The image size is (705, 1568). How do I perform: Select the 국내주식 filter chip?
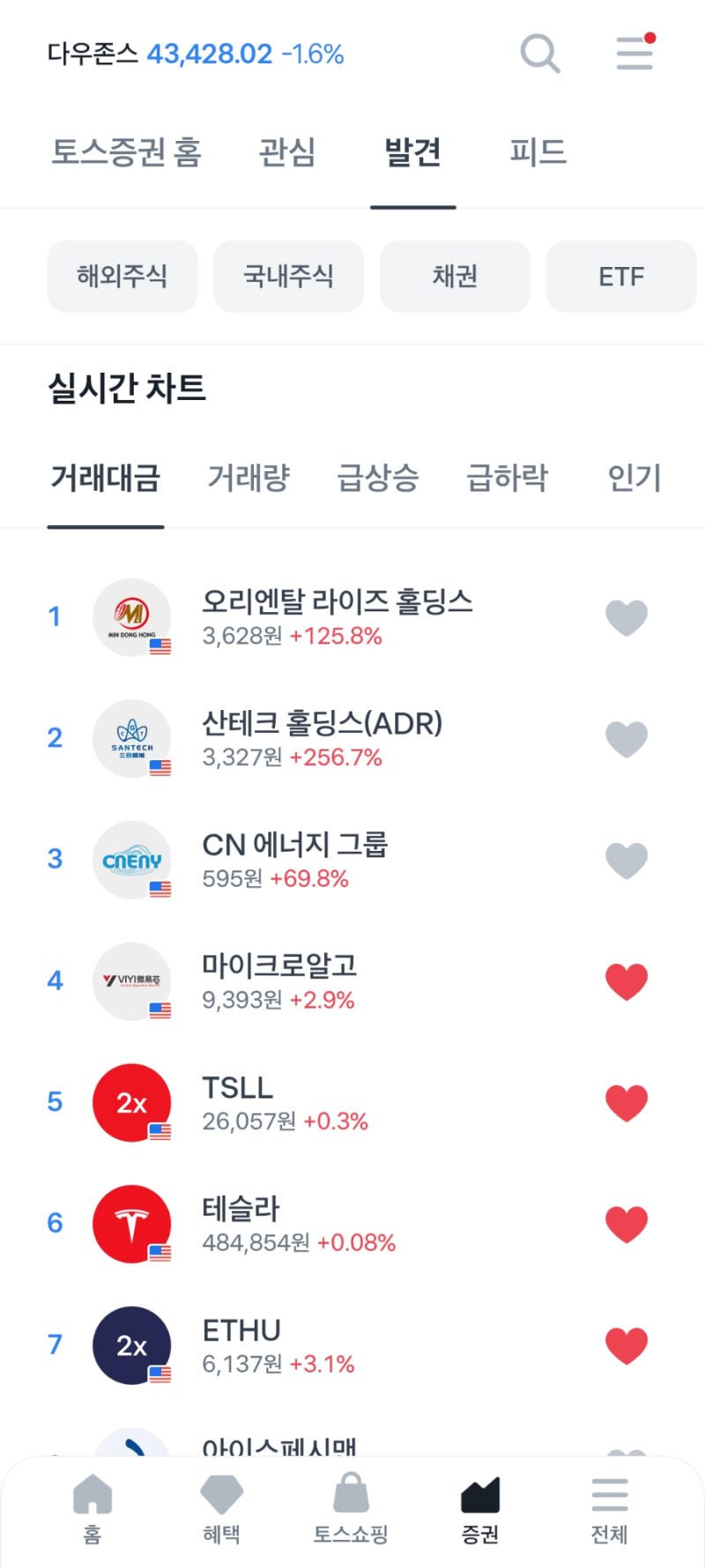(288, 276)
